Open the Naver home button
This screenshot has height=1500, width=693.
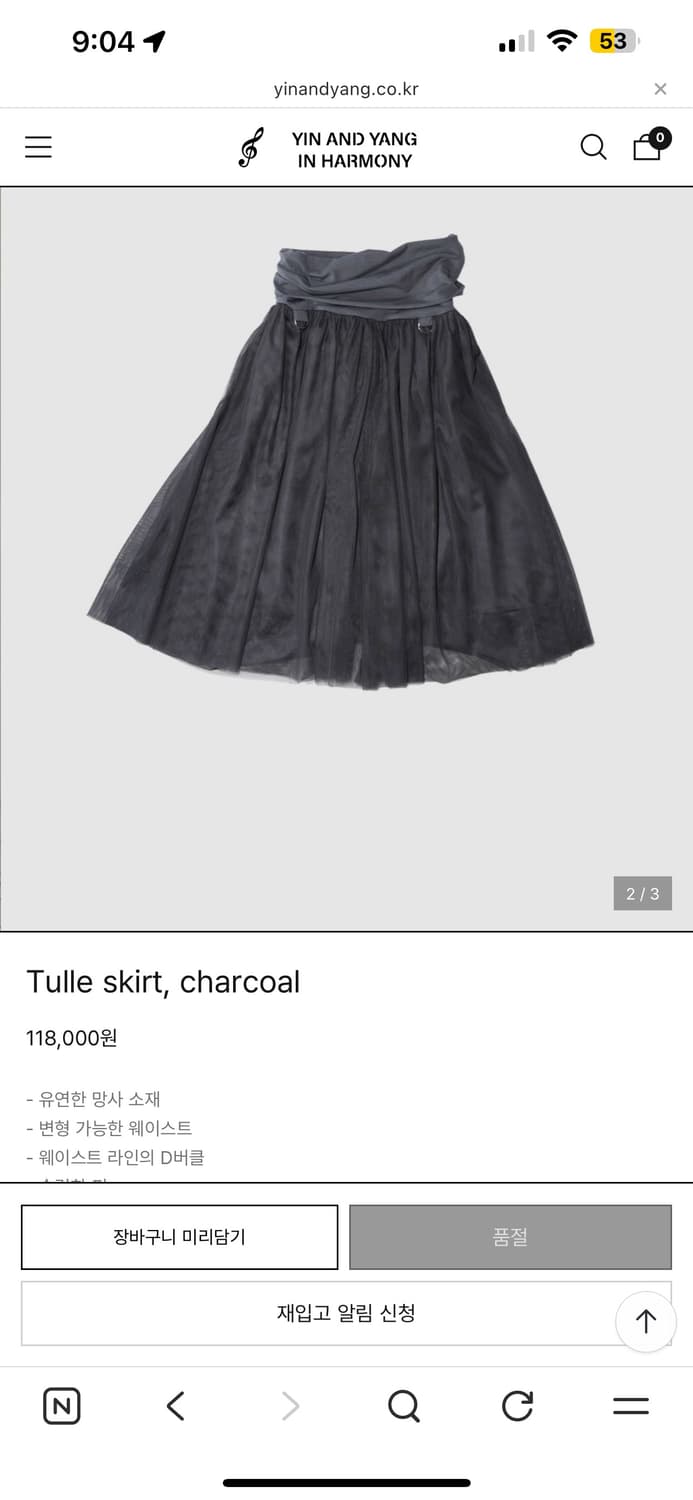click(x=62, y=1407)
